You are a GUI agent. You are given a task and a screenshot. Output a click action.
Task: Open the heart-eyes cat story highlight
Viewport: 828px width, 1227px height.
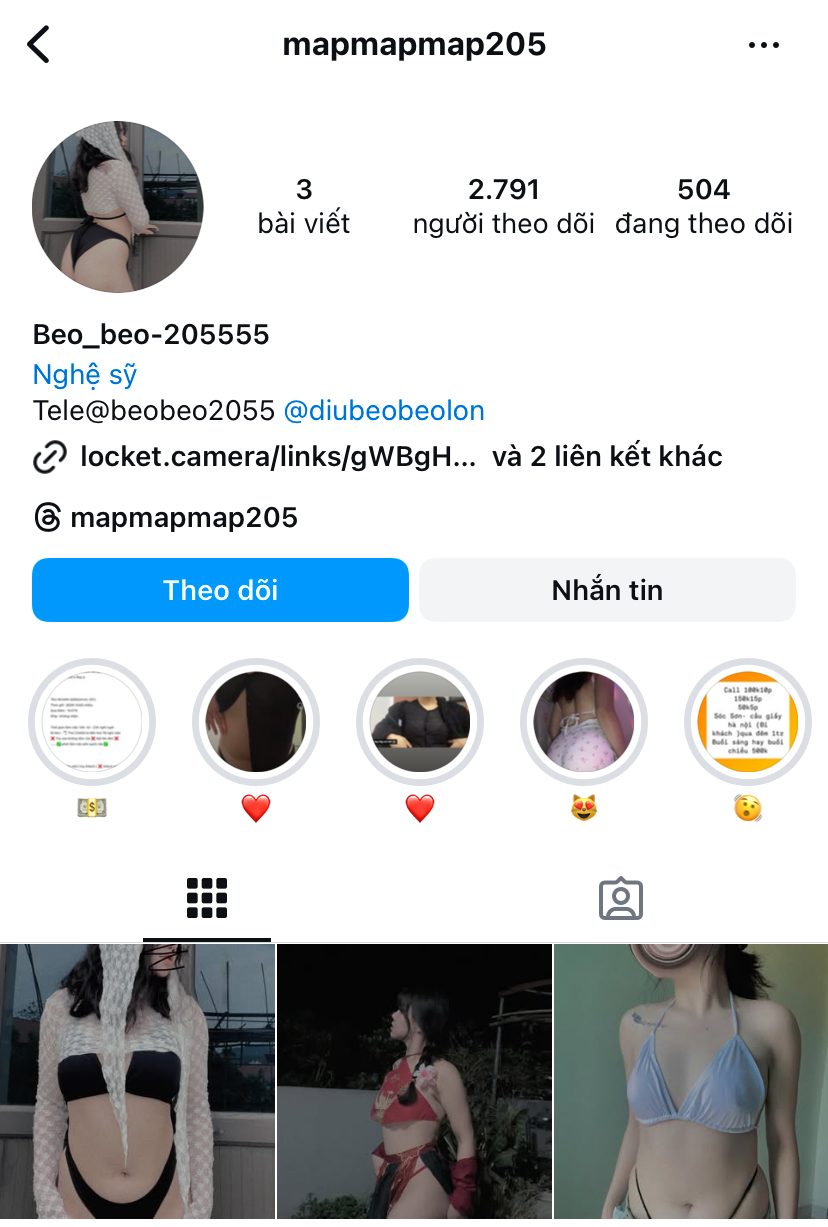coord(584,722)
